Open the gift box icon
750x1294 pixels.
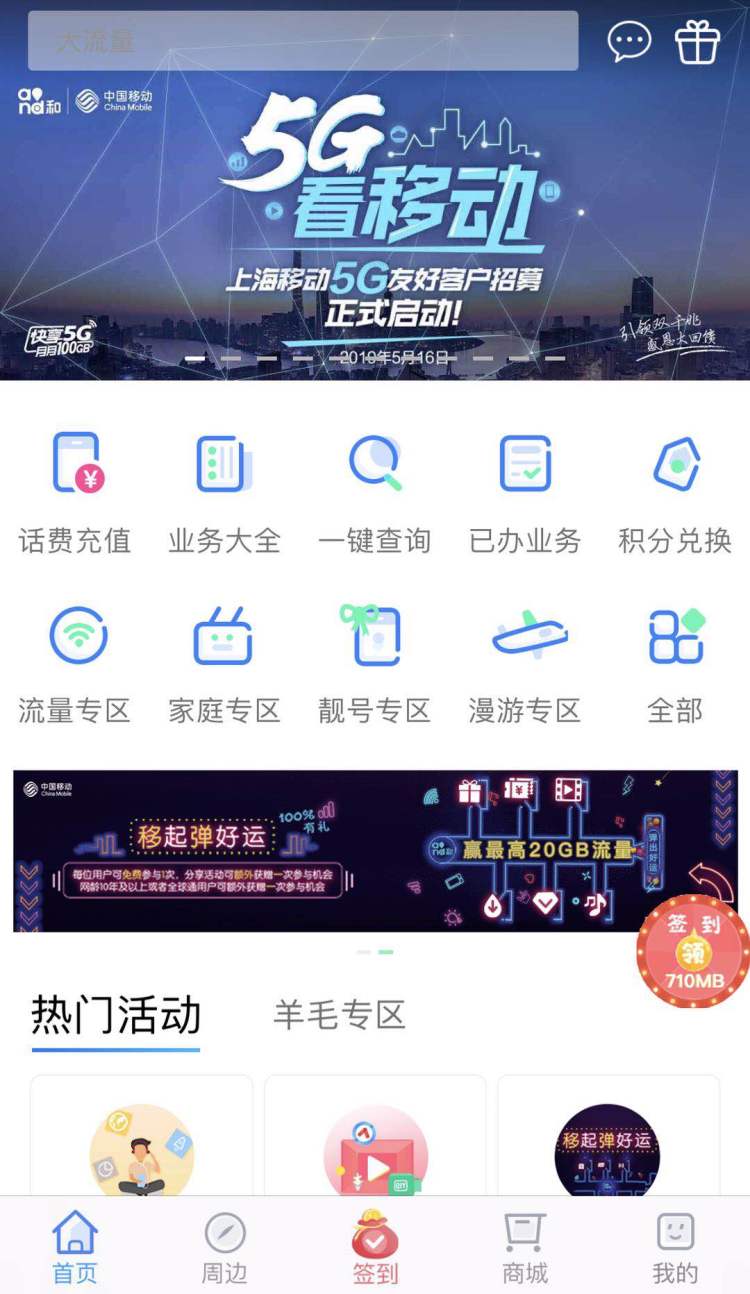[697, 42]
